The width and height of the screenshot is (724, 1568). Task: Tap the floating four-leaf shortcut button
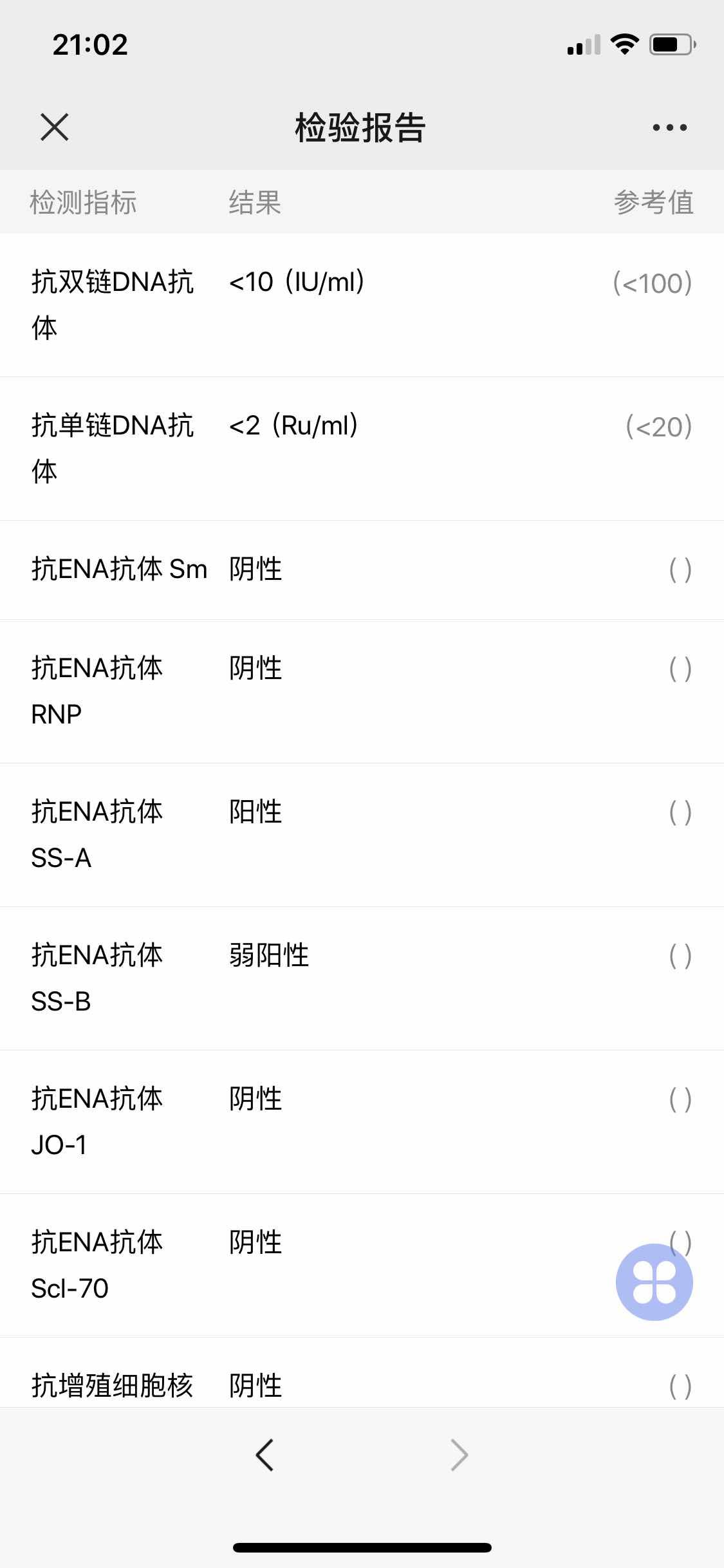(654, 1282)
